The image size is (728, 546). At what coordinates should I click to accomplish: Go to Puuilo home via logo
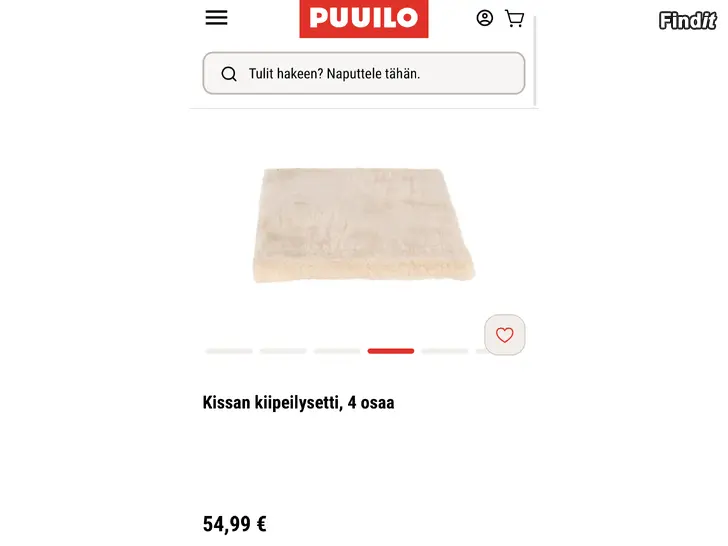pyautogui.click(x=363, y=18)
